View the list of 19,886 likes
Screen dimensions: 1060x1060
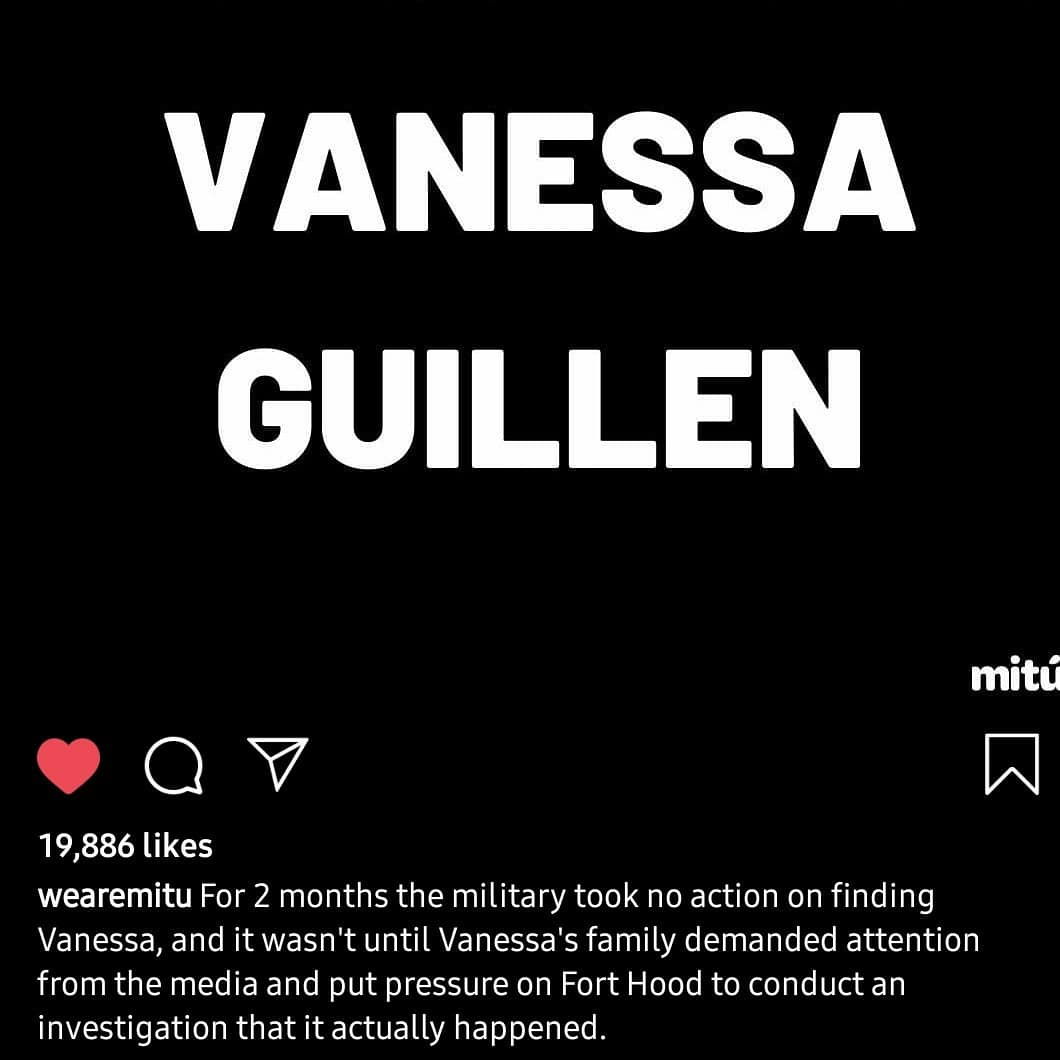tap(125, 846)
